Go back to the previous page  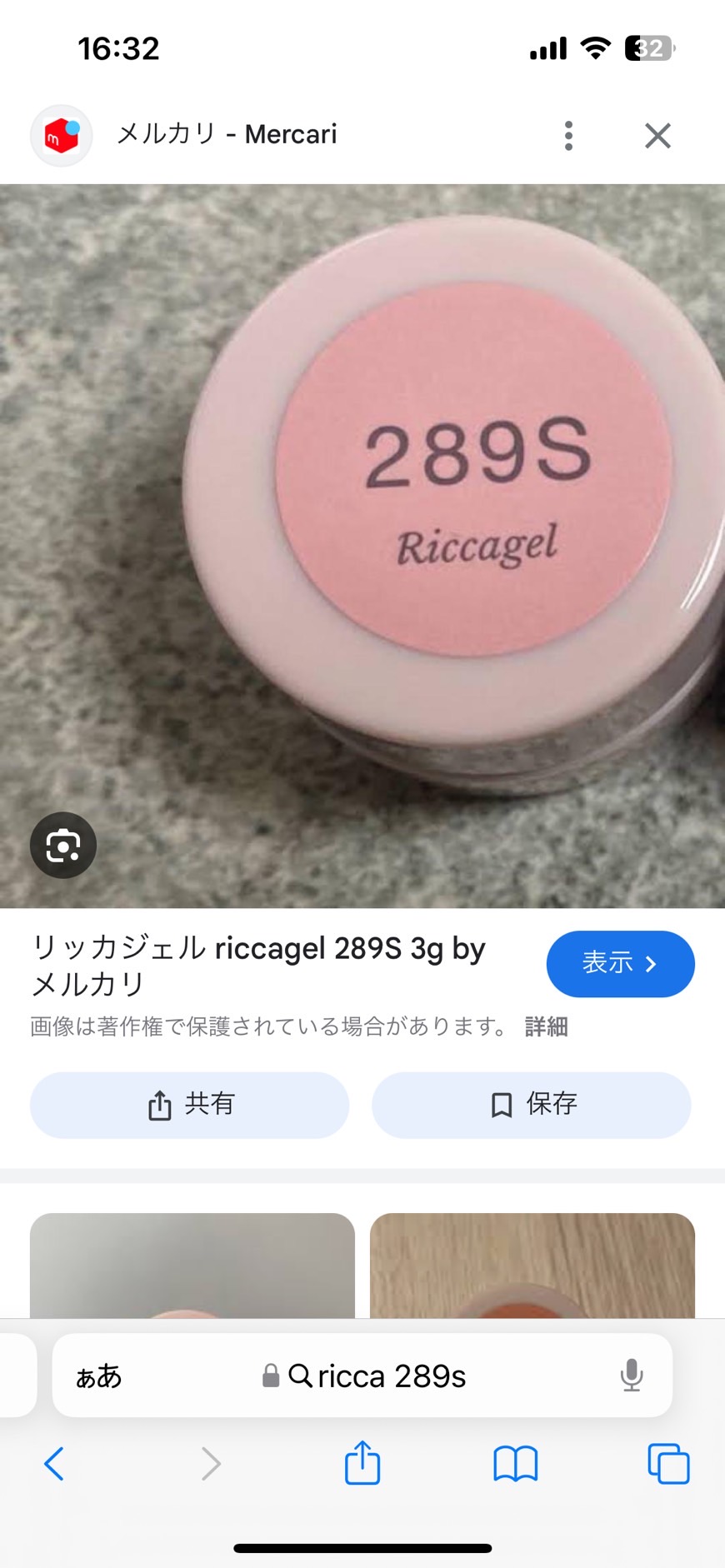click(54, 1464)
